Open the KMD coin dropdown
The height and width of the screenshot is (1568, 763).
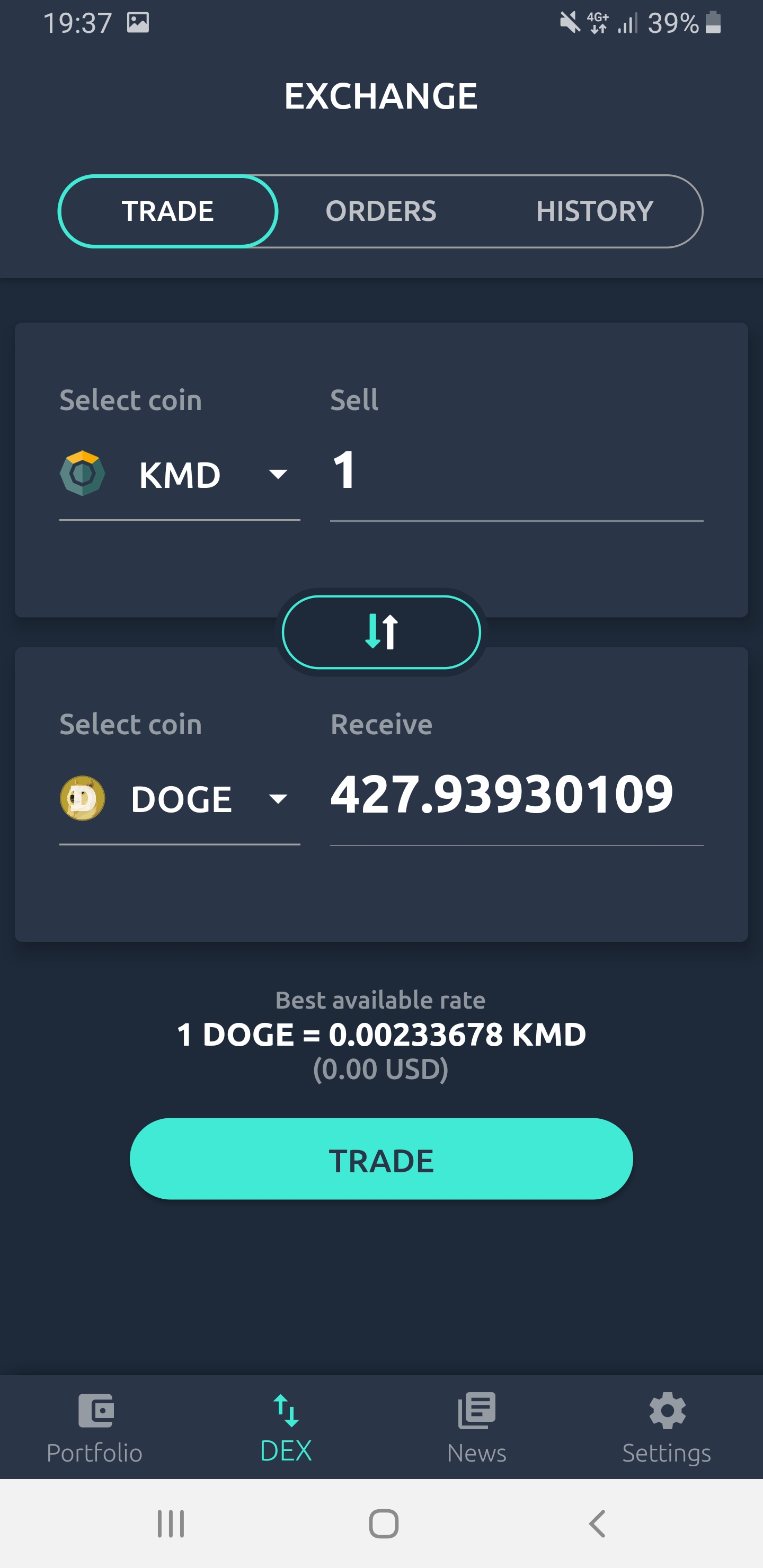[x=180, y=474]
